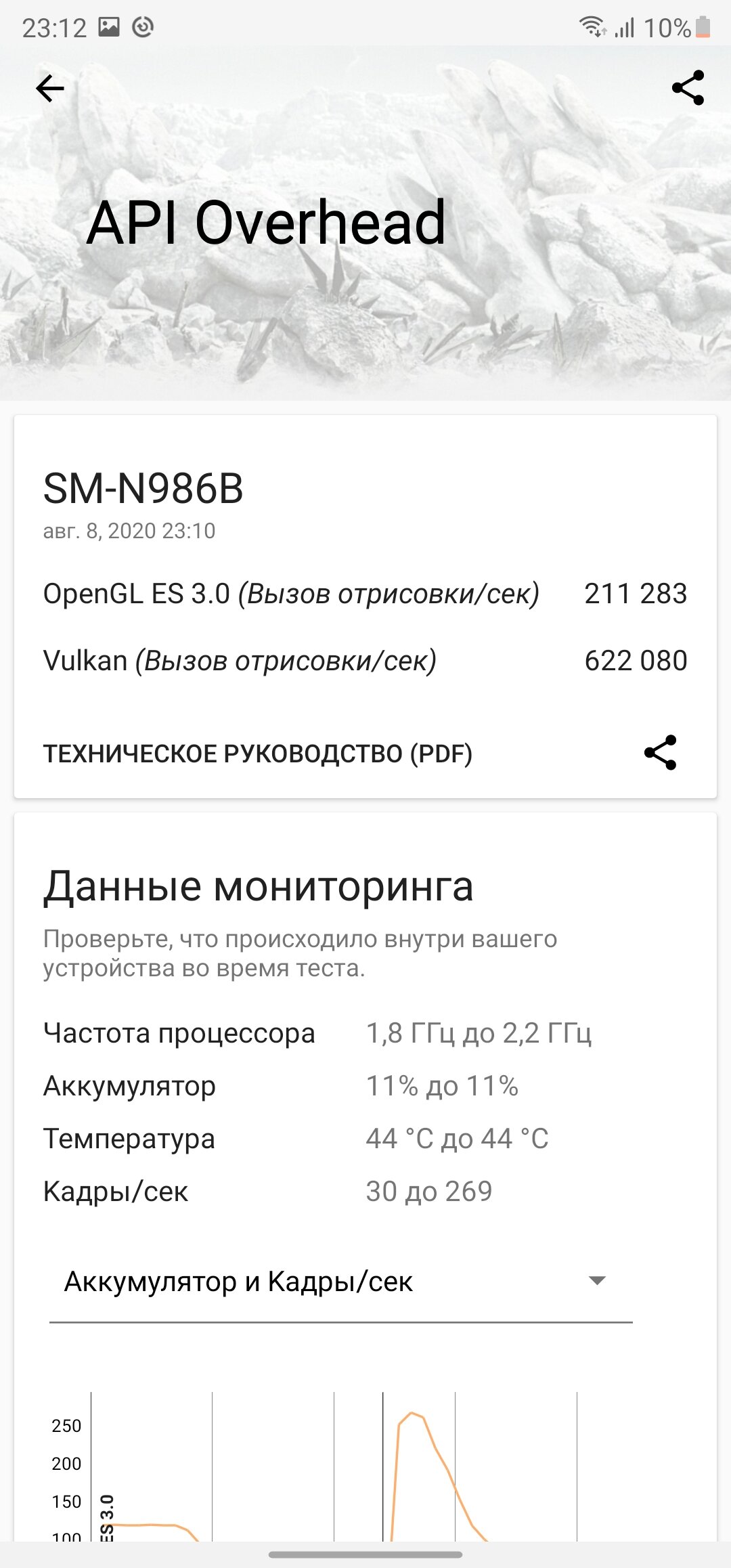
Task: Open ТЕХНИЧЕСКОЕ РУКОВОДСТВО (PDF) link
Action: (258, 754)
